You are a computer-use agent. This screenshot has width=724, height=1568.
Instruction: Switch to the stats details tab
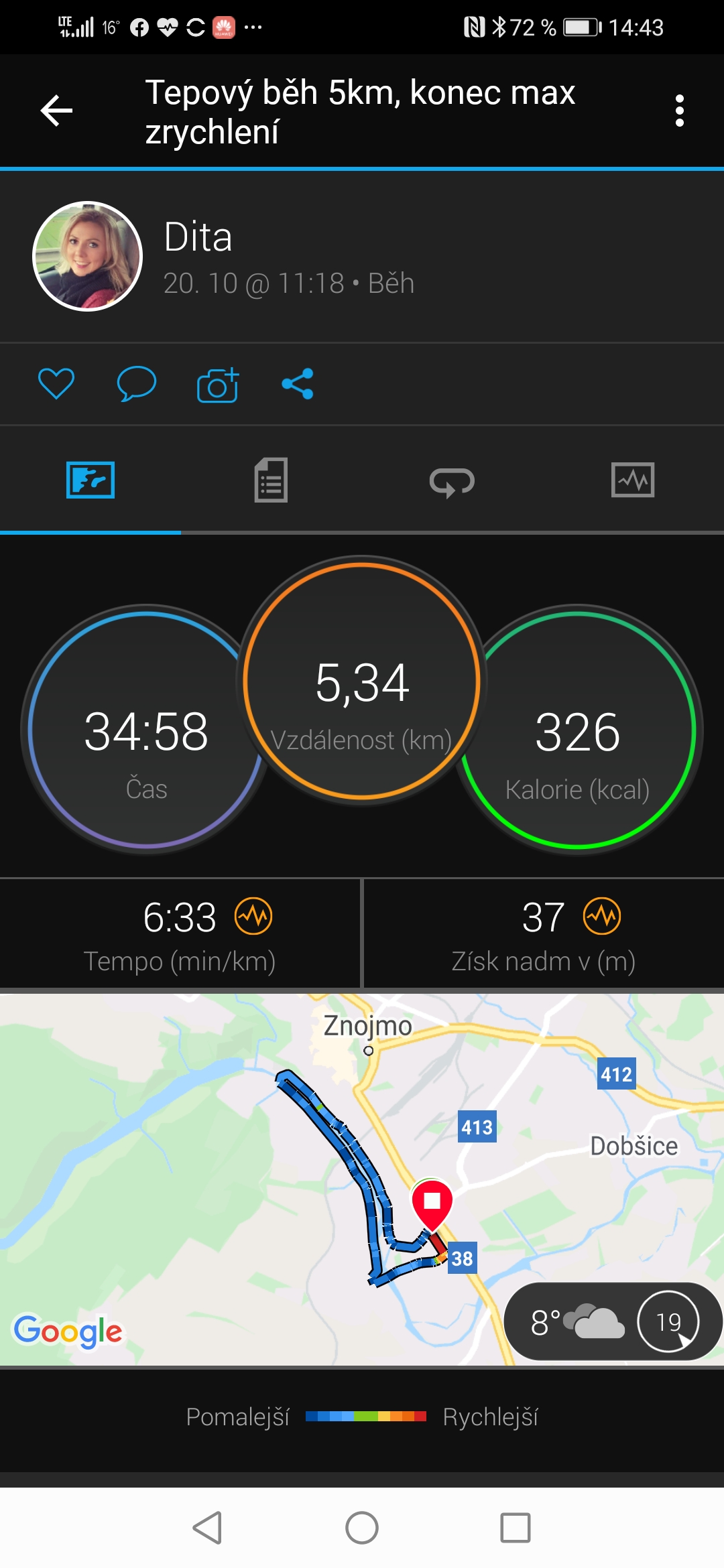[x=271, y=480]
